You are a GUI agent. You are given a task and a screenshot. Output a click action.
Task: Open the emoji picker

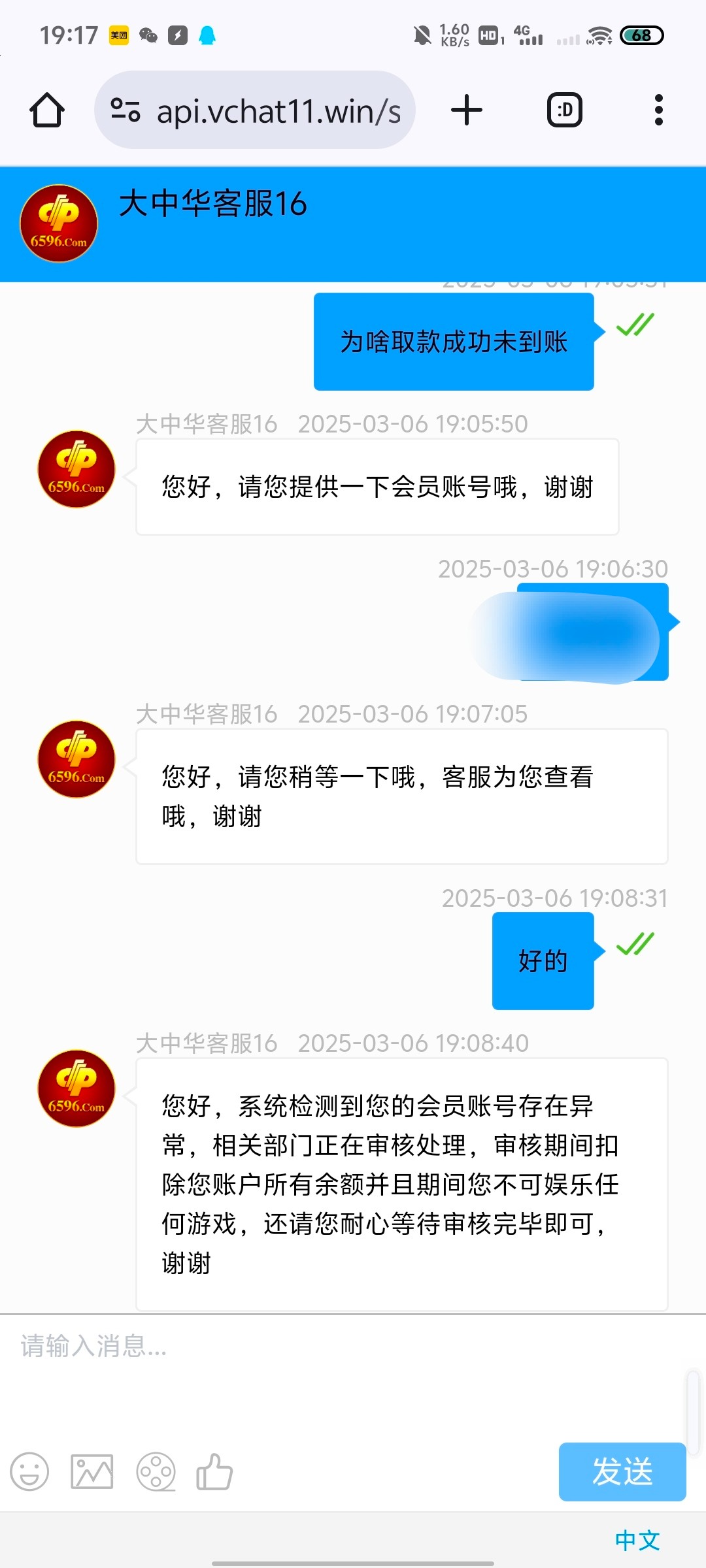(x=29, y=1473)
